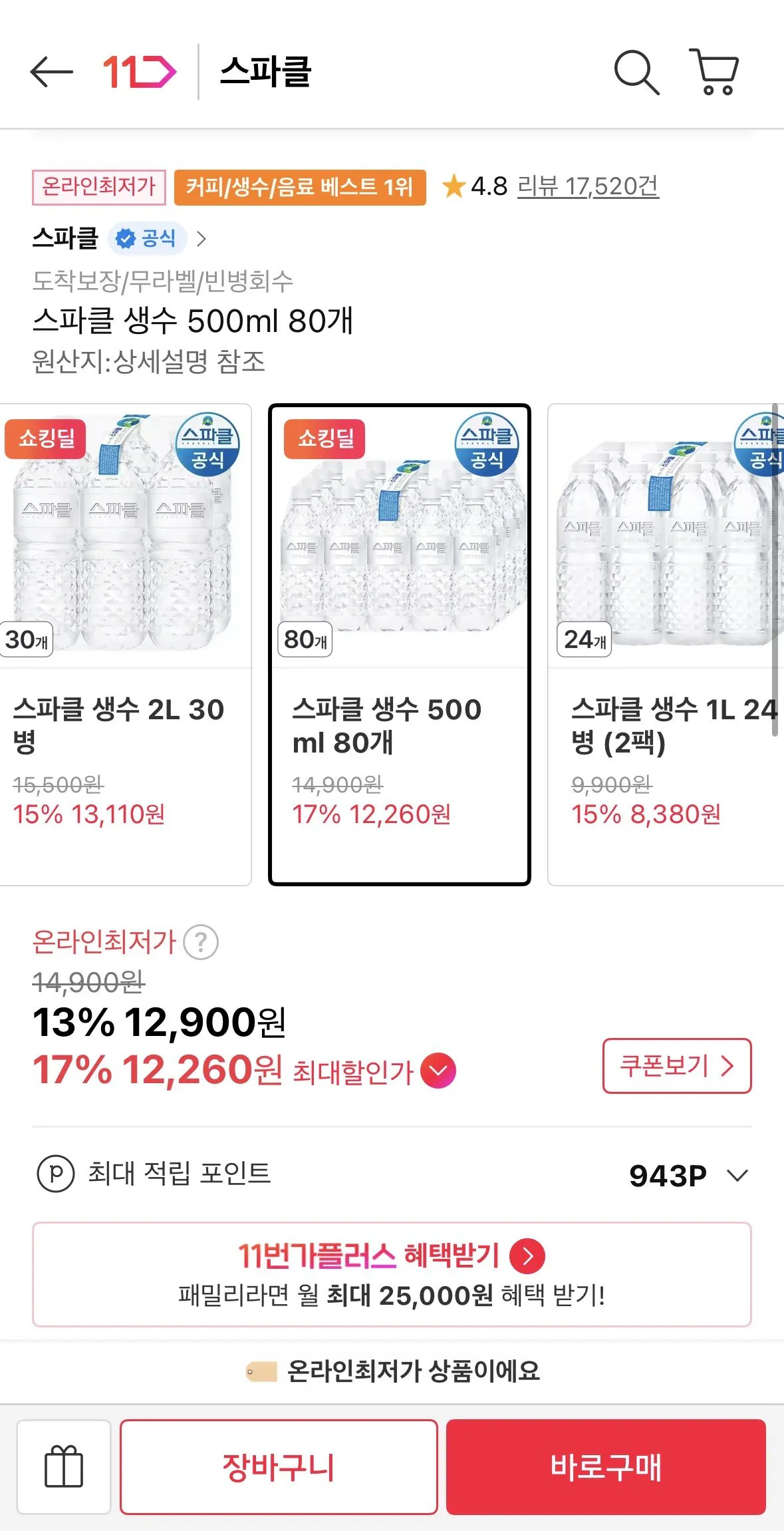This screenshot has height=1531, width=784.
Task: Click the back arrow icon
Action: pos(50,73)
